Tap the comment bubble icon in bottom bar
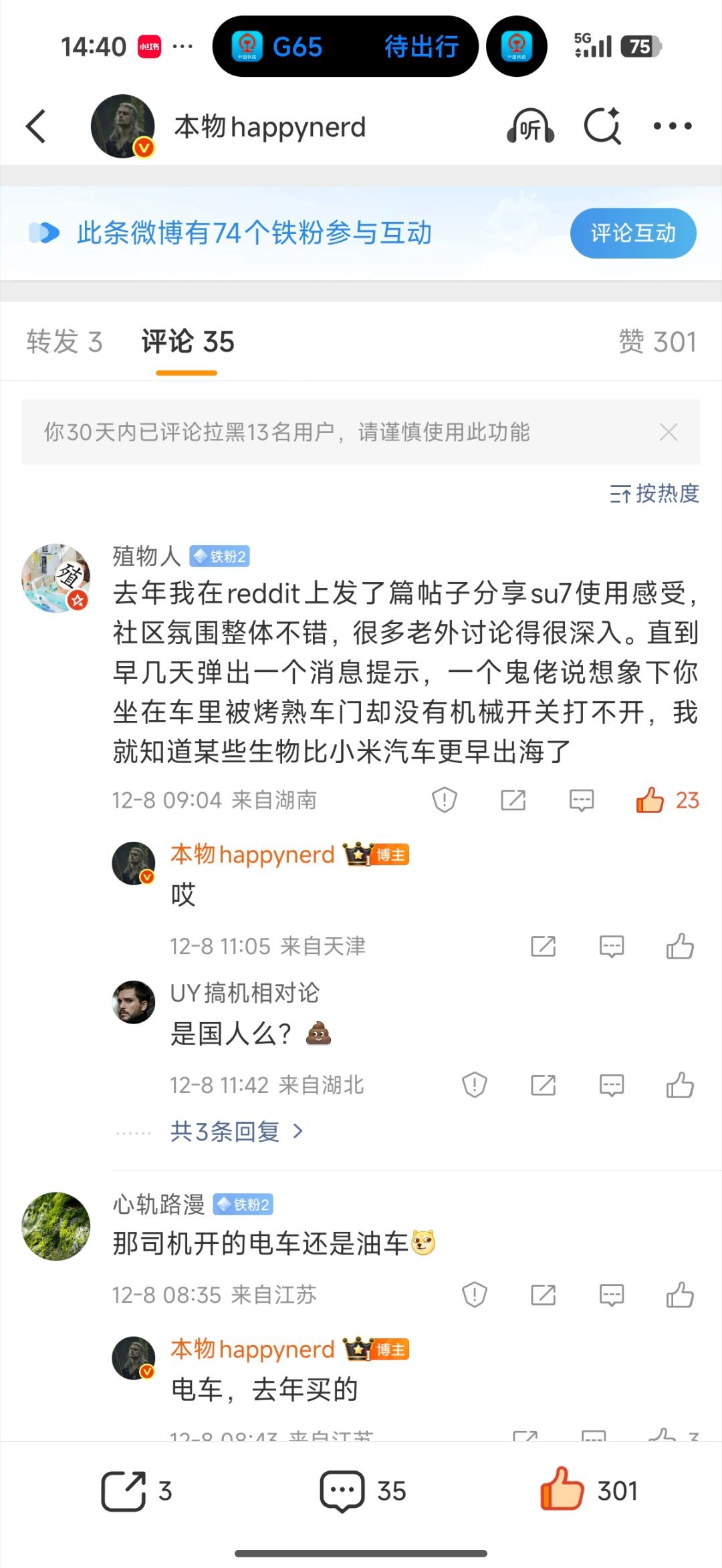This screenshot has width=722, height=1568. pyautogui.click(x=343, y=1490)
